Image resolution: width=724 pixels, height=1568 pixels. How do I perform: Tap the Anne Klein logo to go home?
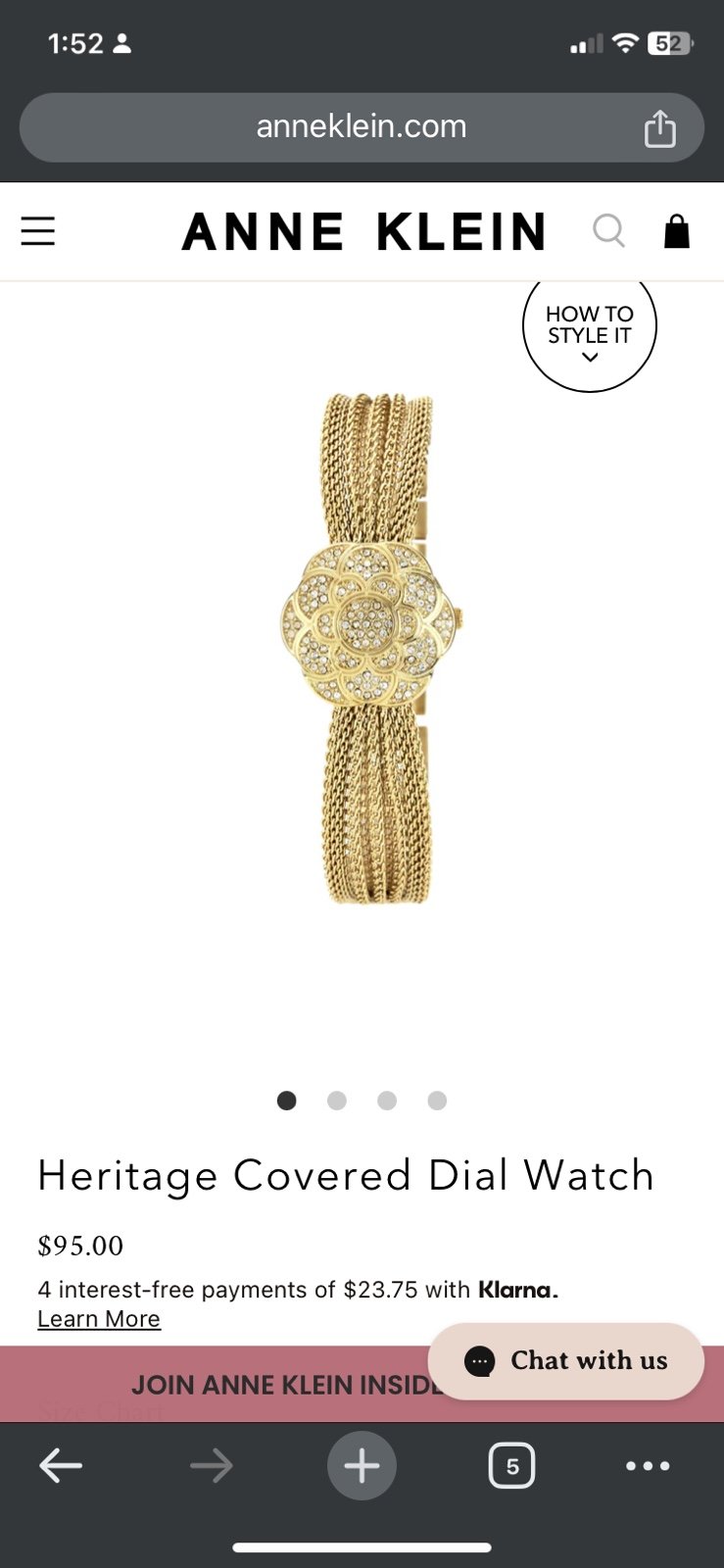pos(362,232)
